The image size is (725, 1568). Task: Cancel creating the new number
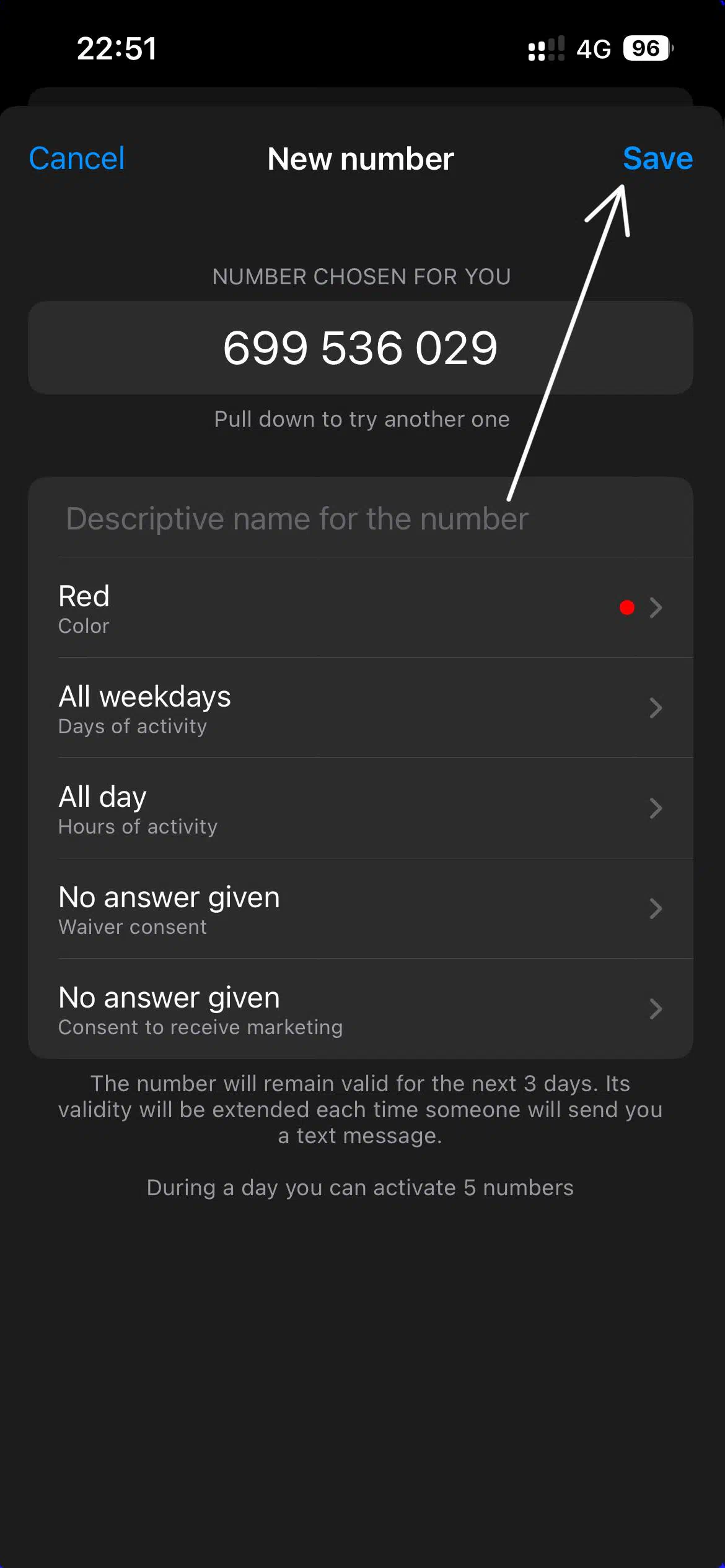[x=77, y=159]
